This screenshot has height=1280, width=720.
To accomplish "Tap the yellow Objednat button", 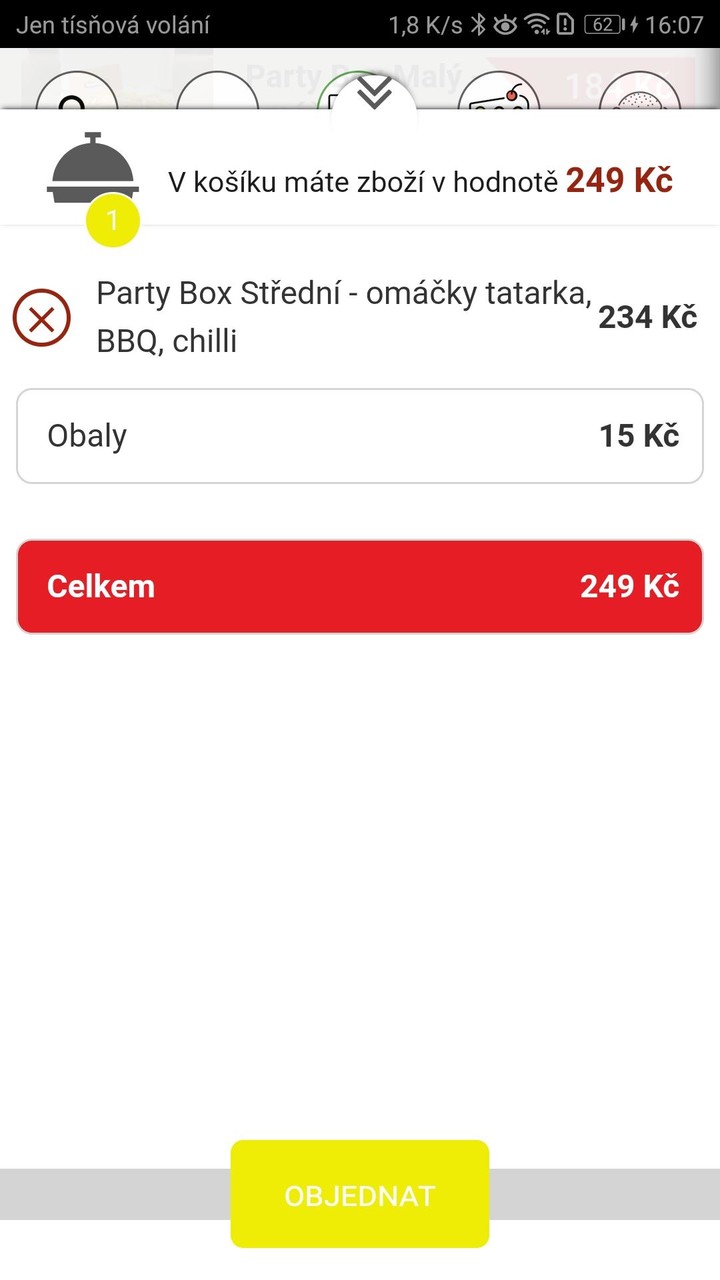I will tap(360, 1195).
